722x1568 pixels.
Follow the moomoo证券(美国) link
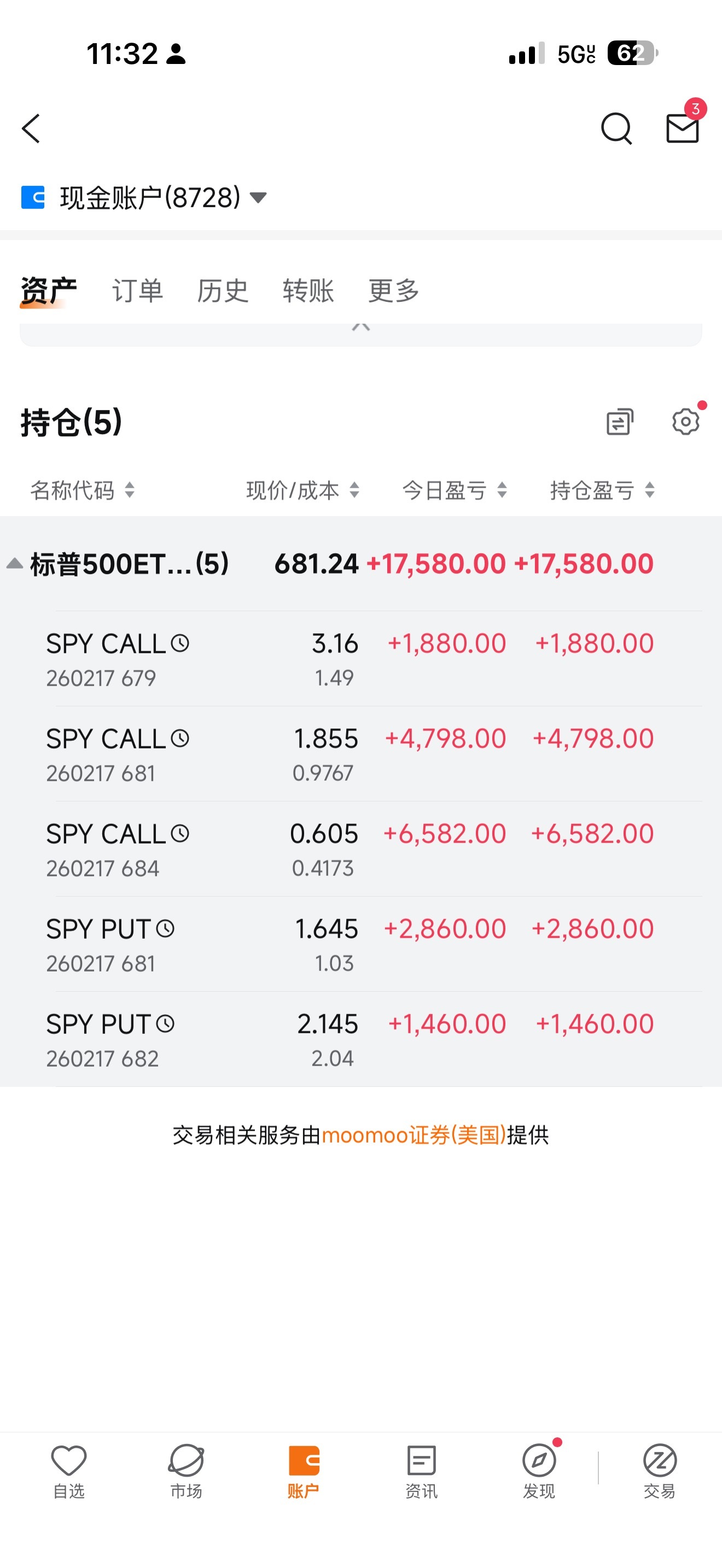point(414,1135)
